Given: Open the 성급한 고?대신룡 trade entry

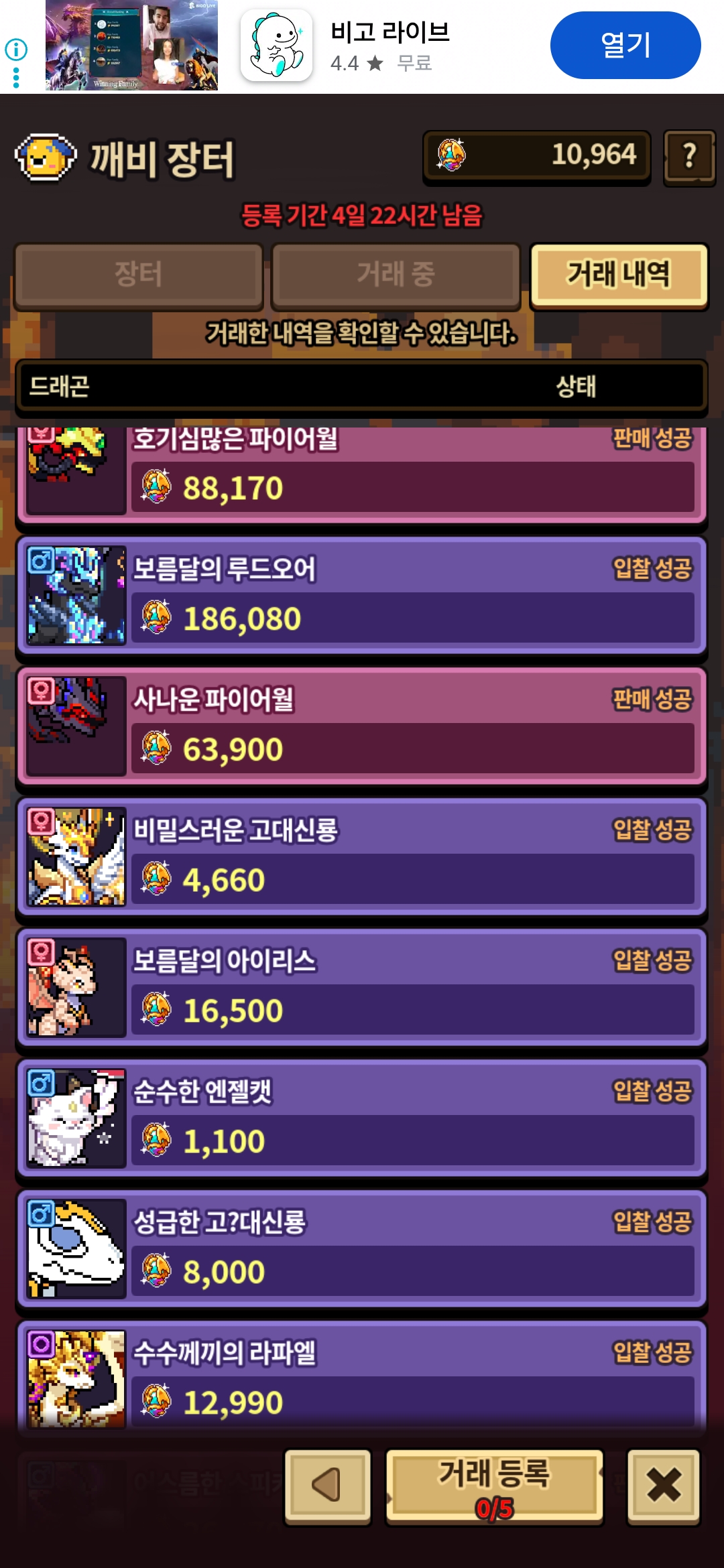Looking at the screenshot, I should click(361, 1248).
